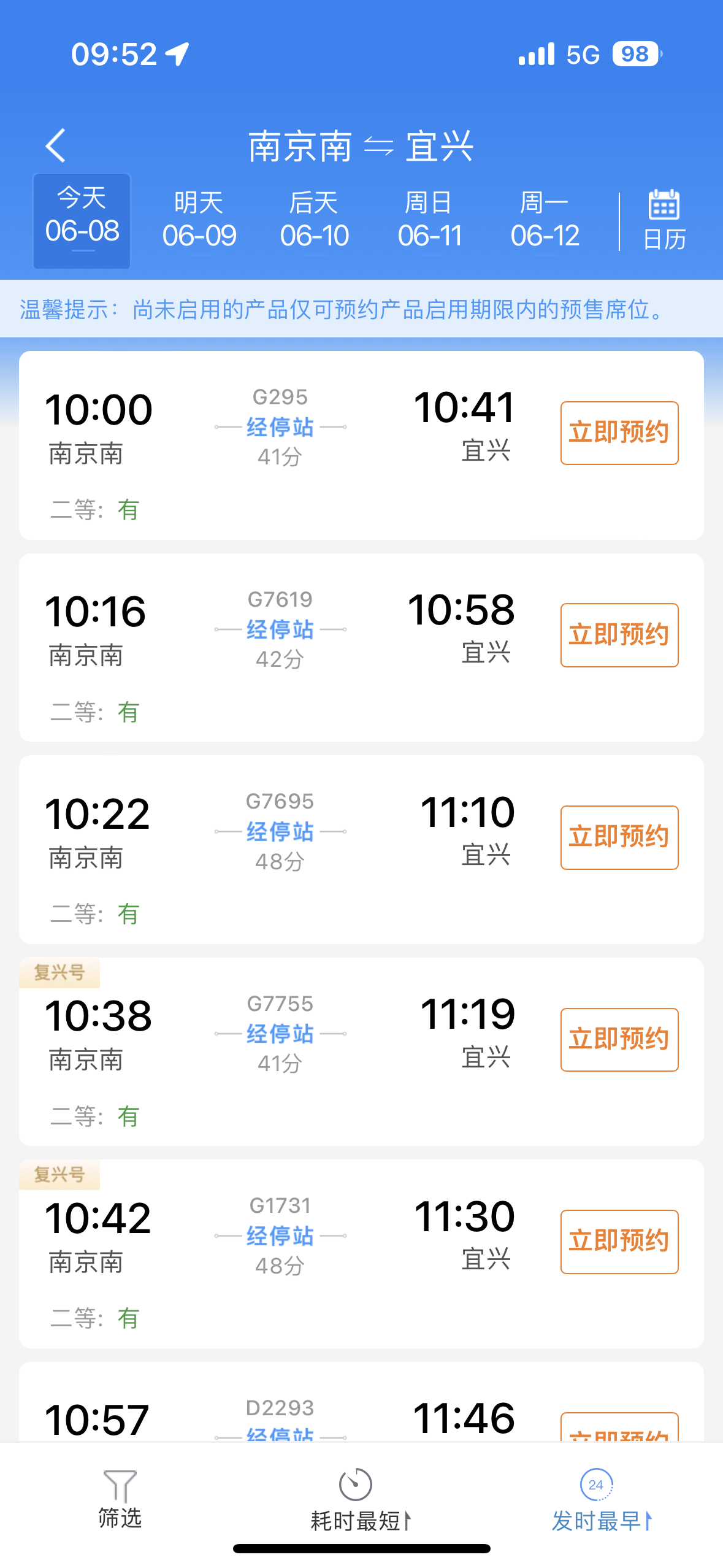Go back using the top-left arrow
Image resolution: width=723 pixels, height=1568 pixels.
tap(56, 146)
